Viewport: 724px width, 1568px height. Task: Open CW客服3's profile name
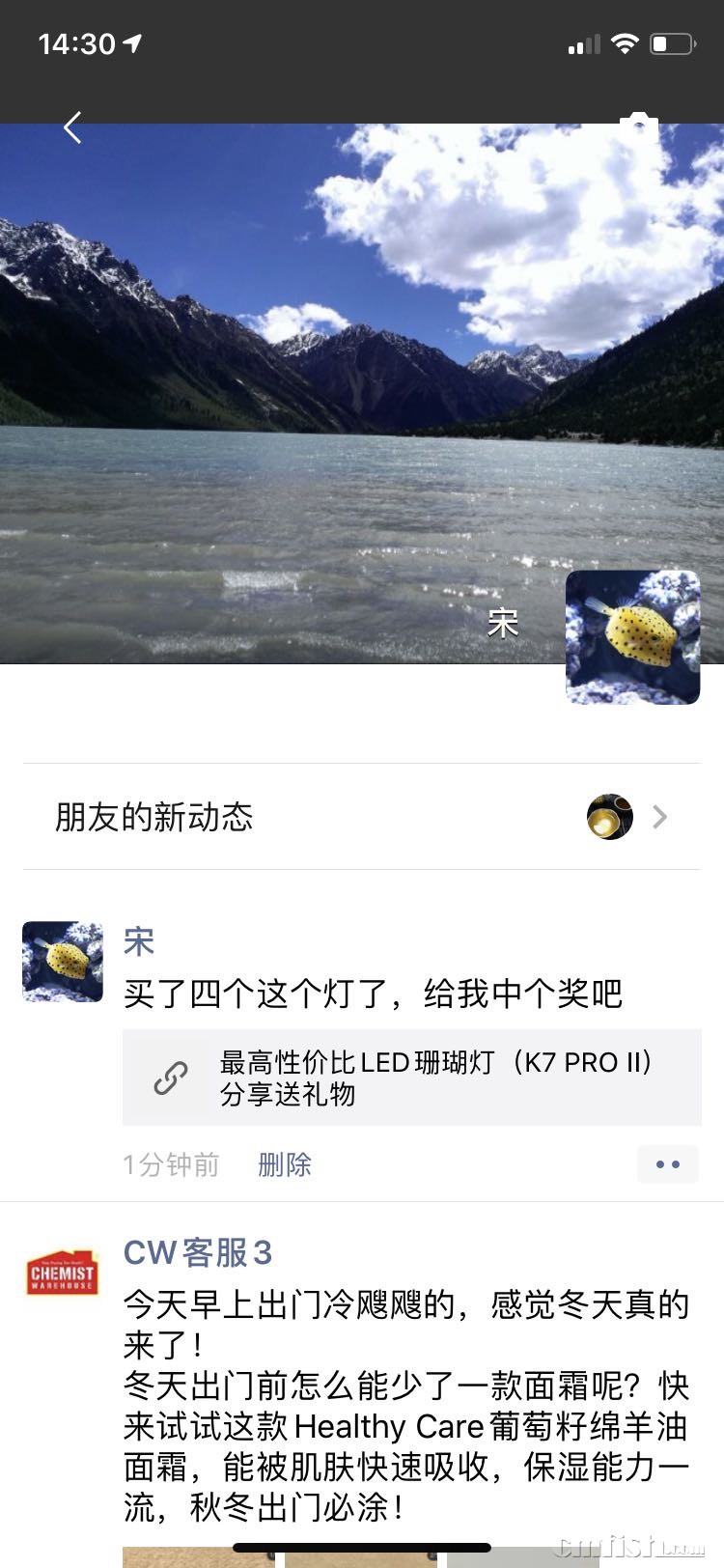[198, 1253]
